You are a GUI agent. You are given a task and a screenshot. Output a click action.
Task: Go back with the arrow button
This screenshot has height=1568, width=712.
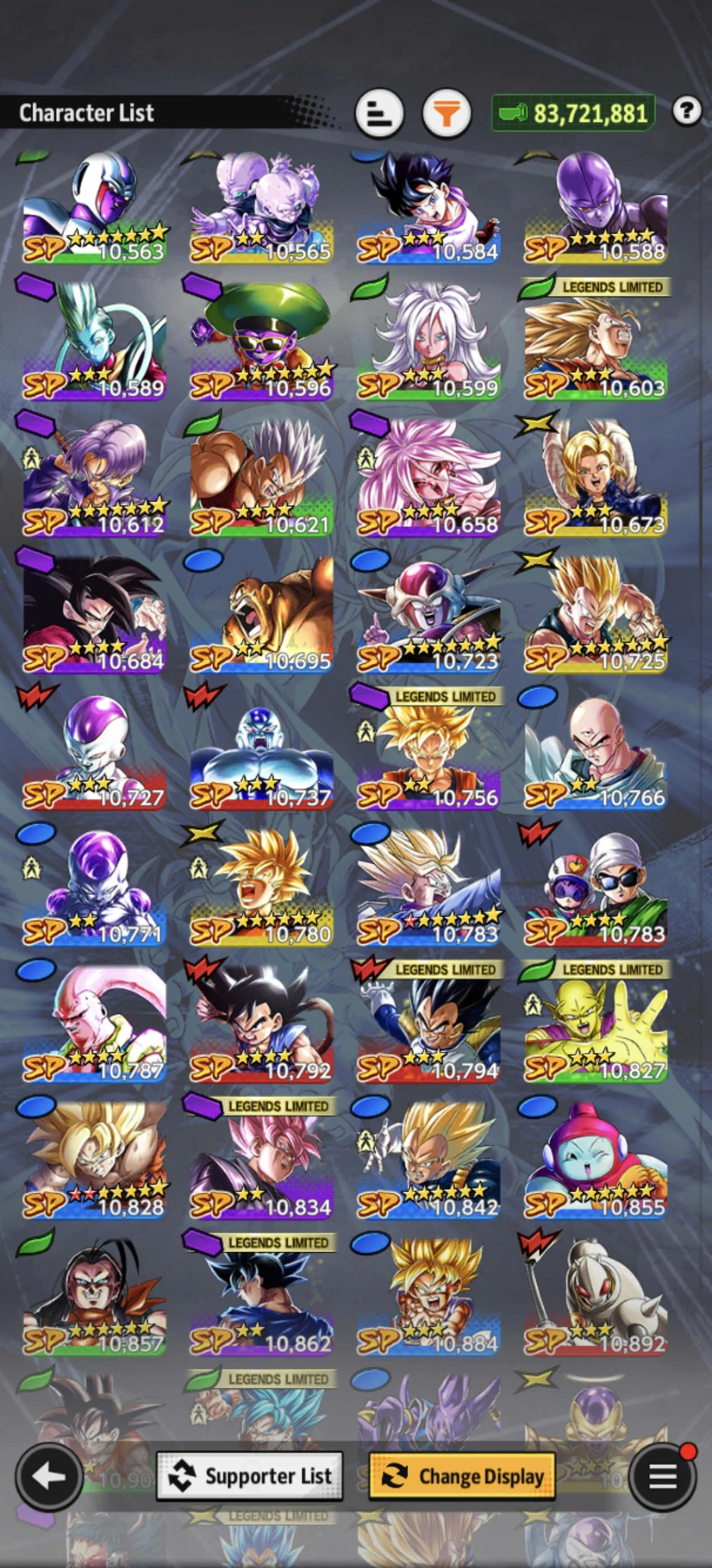(49, 1476)
